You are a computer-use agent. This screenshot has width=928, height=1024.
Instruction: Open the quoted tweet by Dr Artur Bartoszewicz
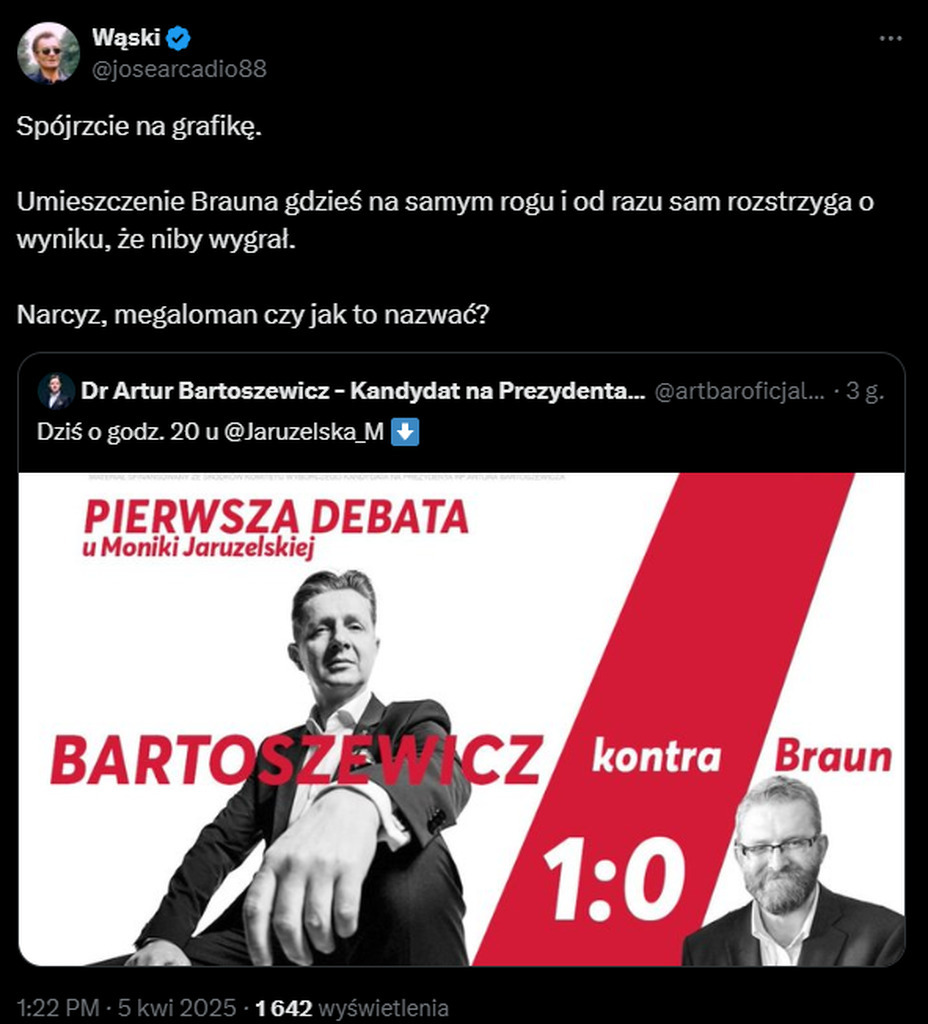tap(361, 392)
